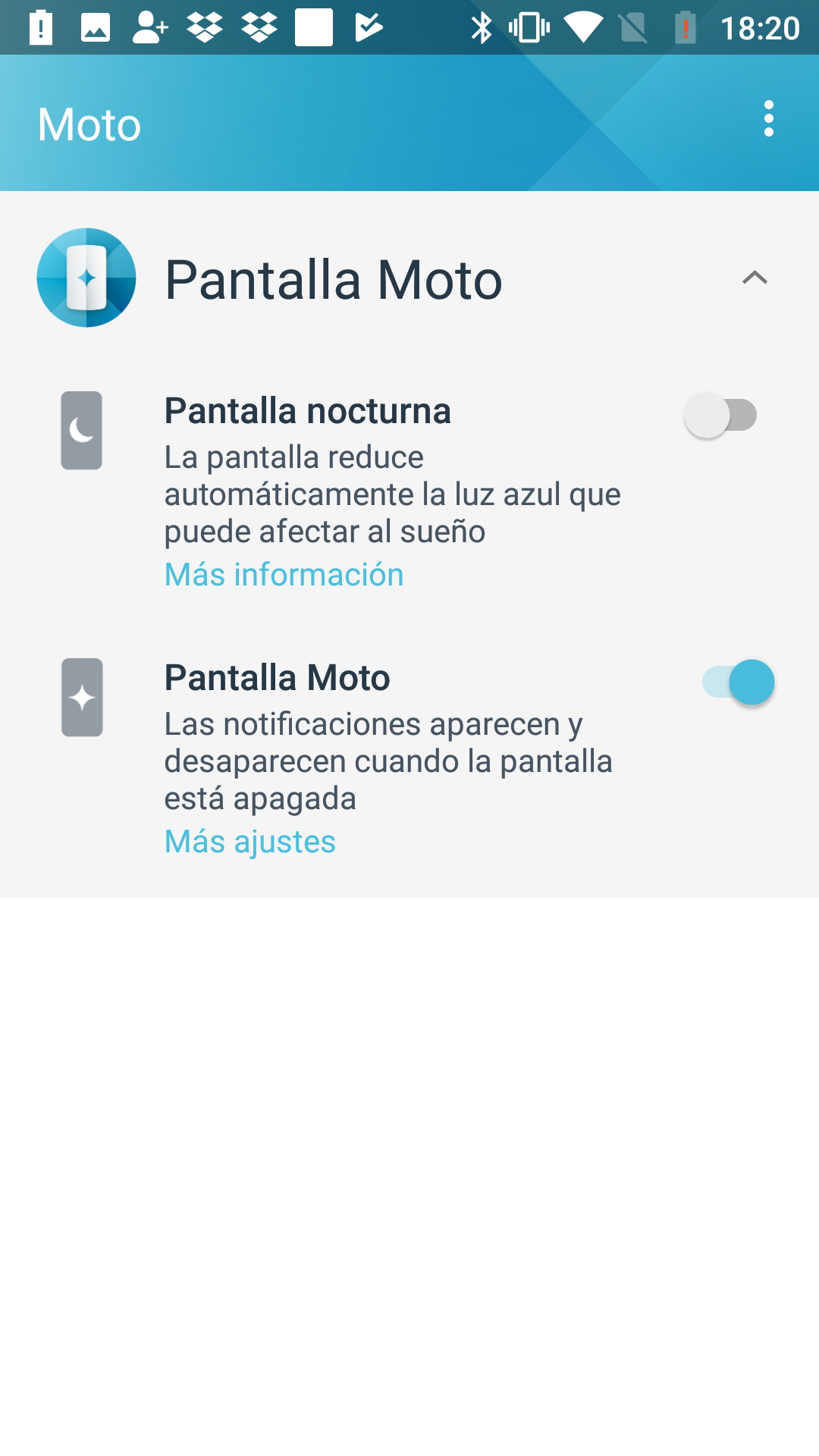Open the Más ajustes link
Image resolution: width=819 pixels, height=1456 pixels.
tap(250, 842)
